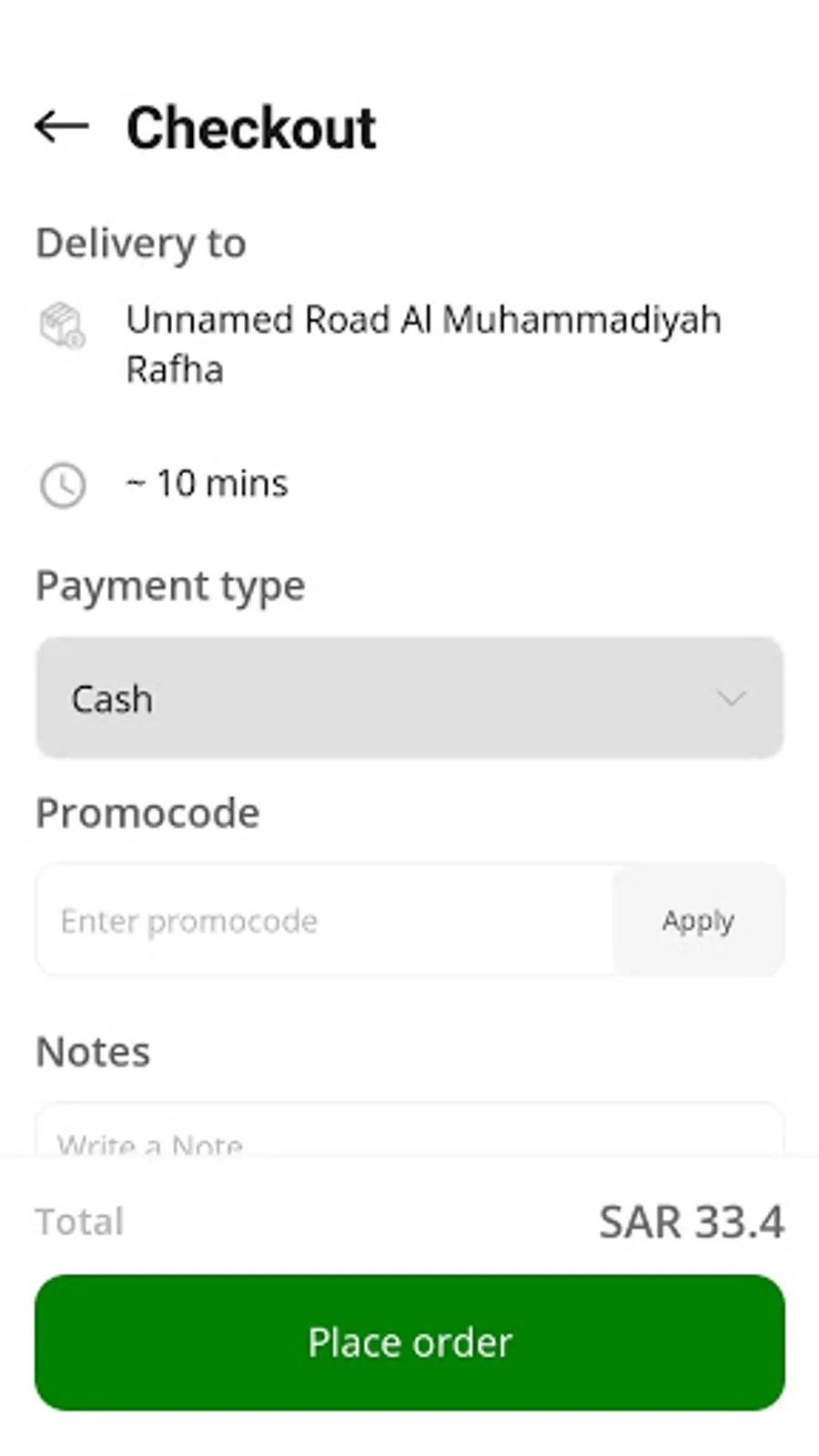The image size is (819, 1456).
Task: Expand the Cash payment type dropdown
Action: [x=409, y=698]
